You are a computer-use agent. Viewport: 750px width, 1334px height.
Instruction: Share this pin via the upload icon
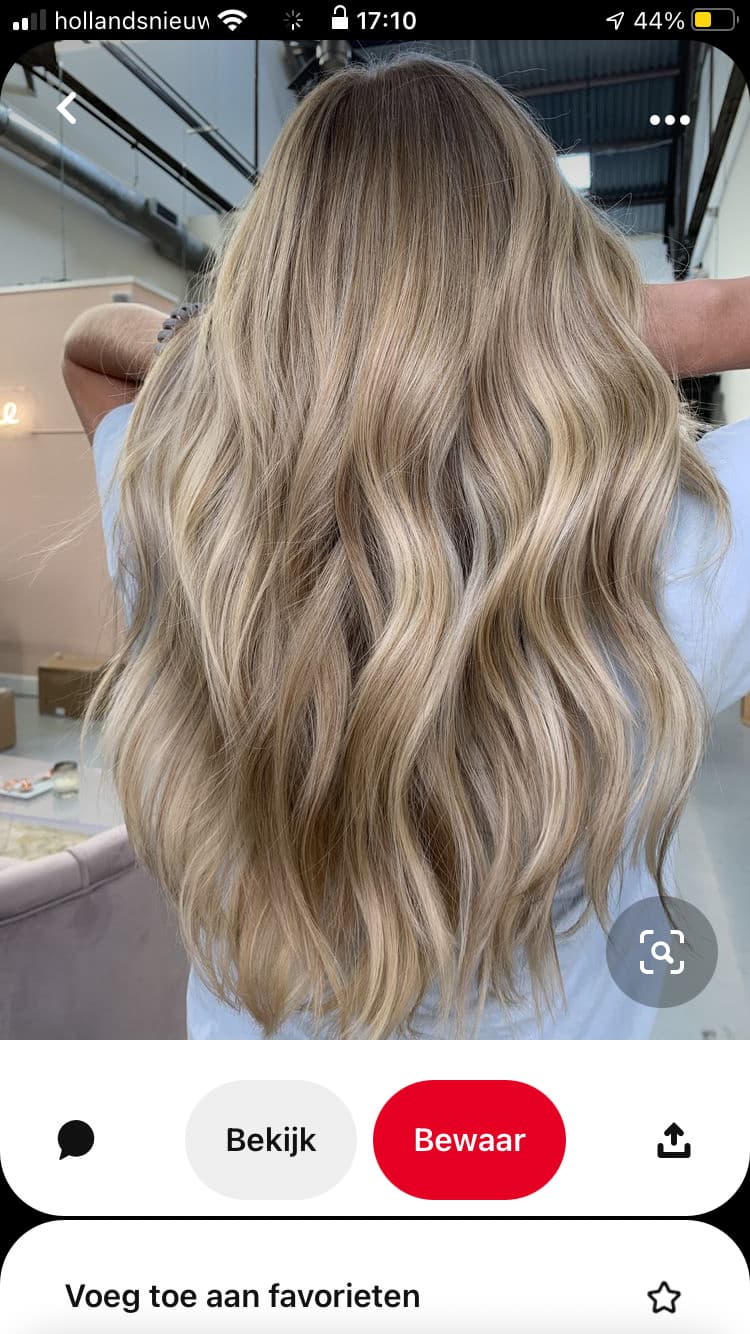pyautogui.click(x=674, y=1140)
